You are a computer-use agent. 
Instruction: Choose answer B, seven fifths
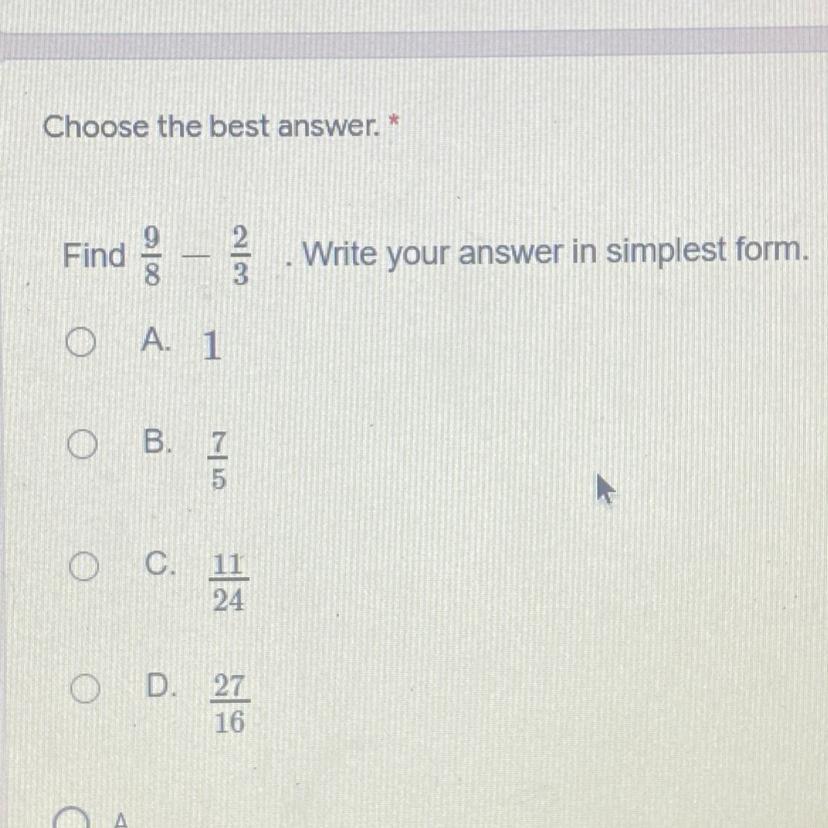82,444
